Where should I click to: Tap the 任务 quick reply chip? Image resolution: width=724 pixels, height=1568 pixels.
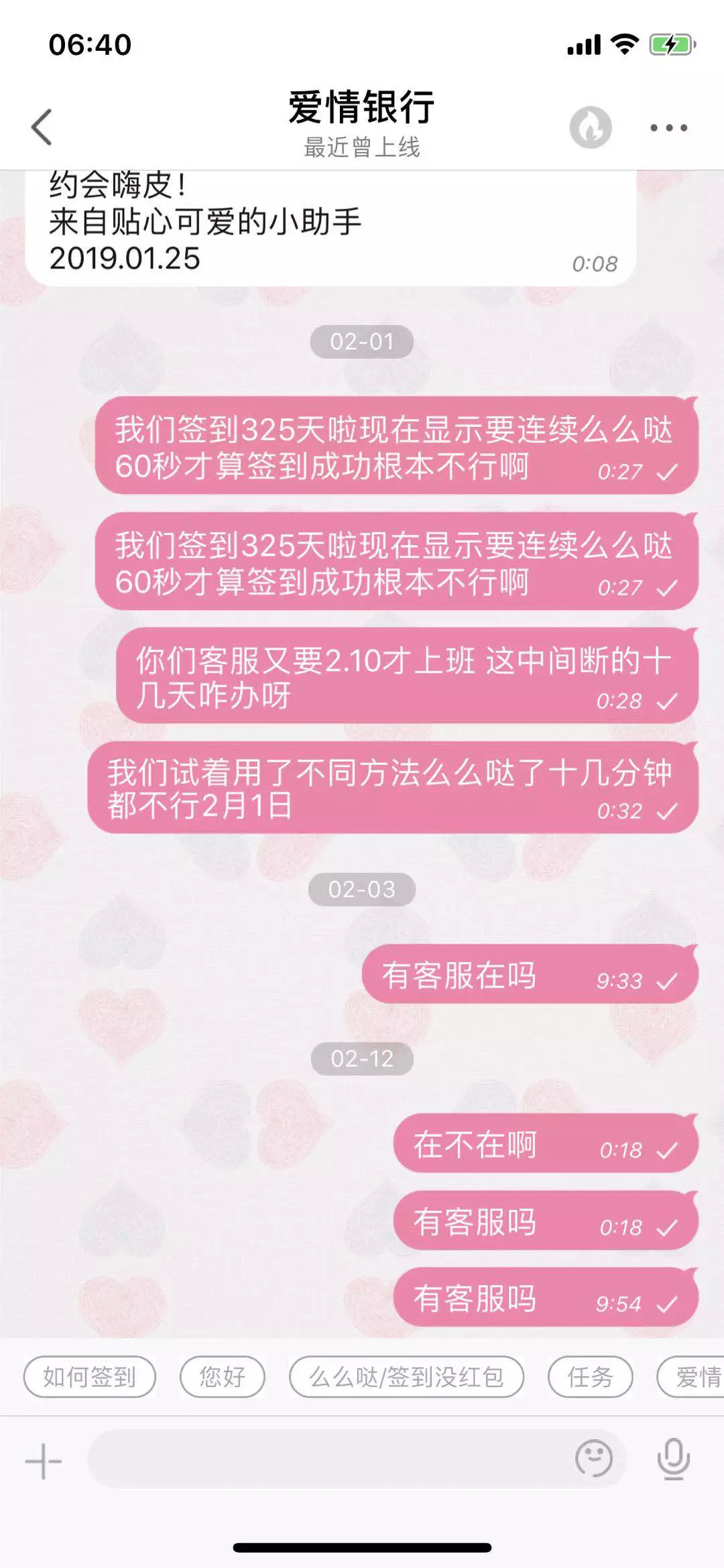pyautogui.click(x=590, y=1377)
